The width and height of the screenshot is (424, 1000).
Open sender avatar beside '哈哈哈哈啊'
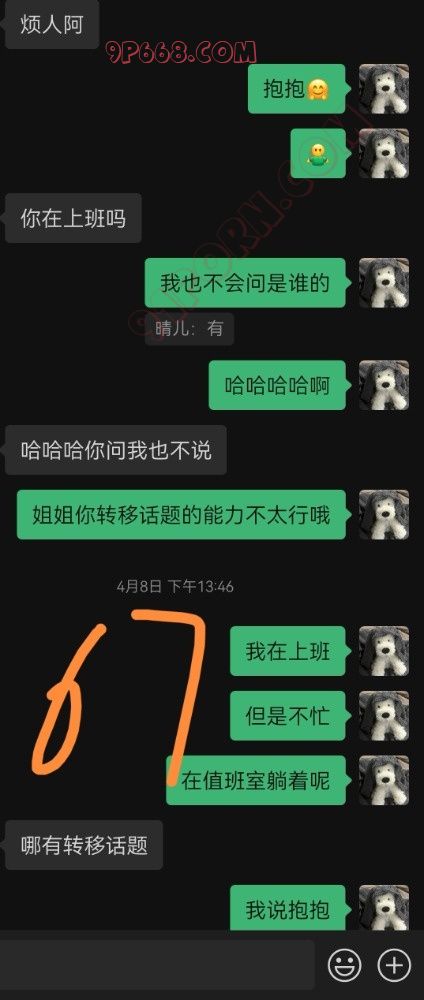384,385
